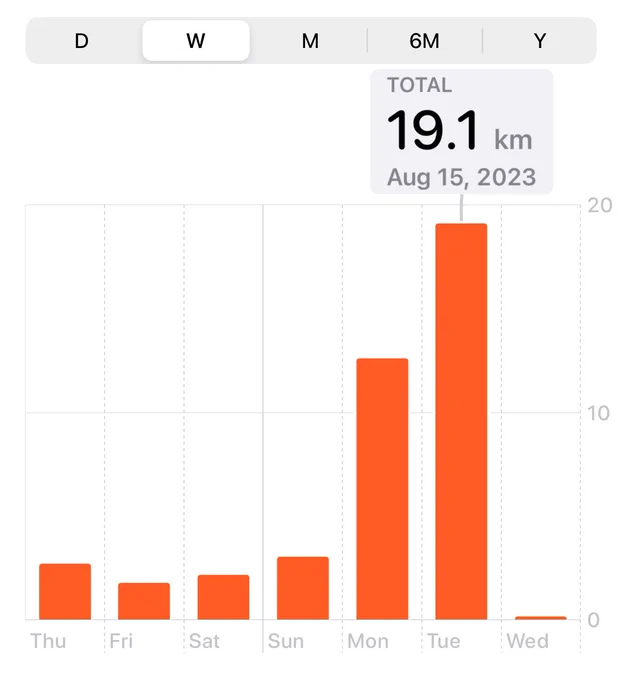Tap the Sunday bar in the chart
The width and height of the screenshot is (624, 680).
303,588
